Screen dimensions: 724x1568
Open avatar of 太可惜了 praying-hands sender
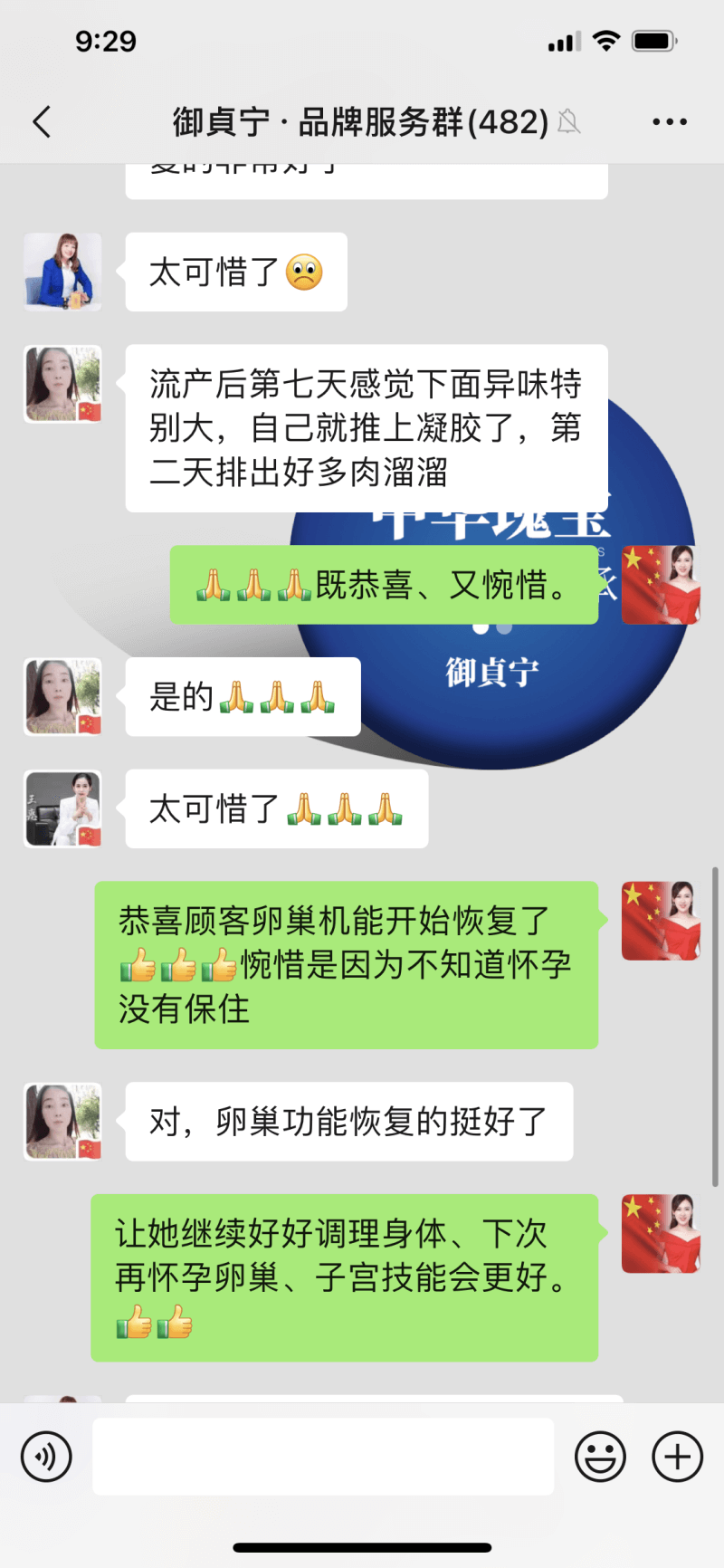pos(62,808)
